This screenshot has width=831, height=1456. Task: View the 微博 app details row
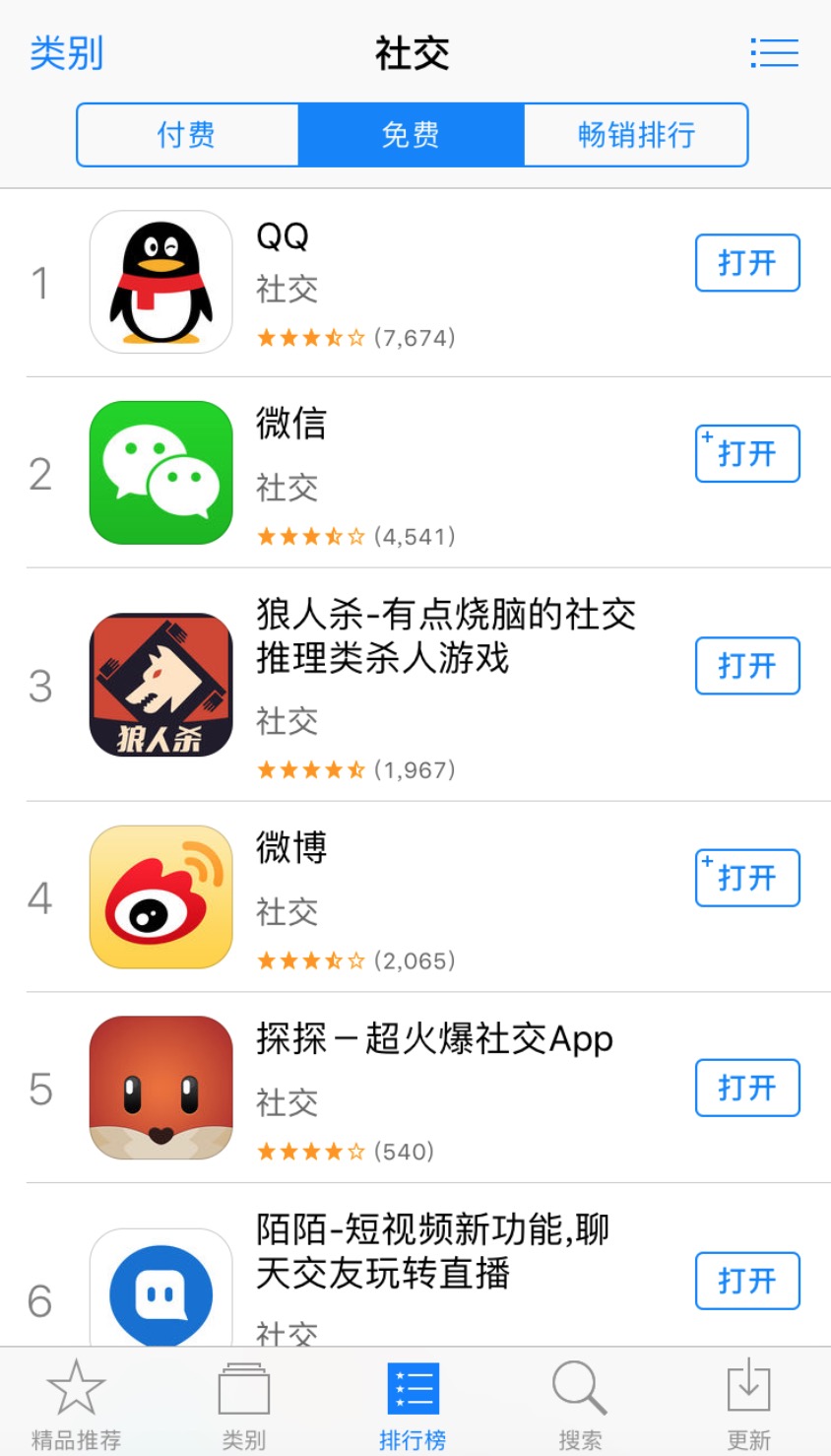[x=415, y=897]
